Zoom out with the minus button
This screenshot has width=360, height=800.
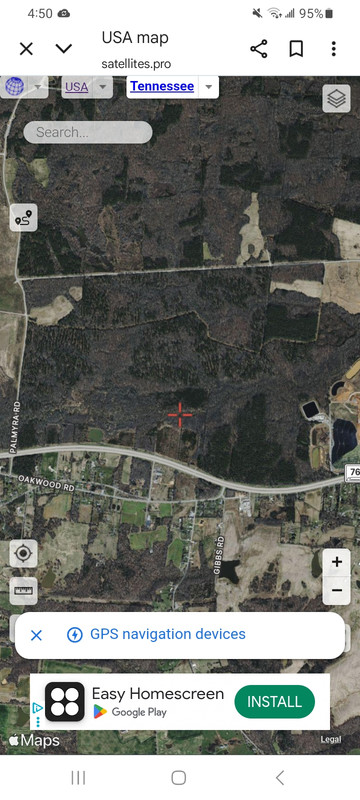(x=337, y=590)
